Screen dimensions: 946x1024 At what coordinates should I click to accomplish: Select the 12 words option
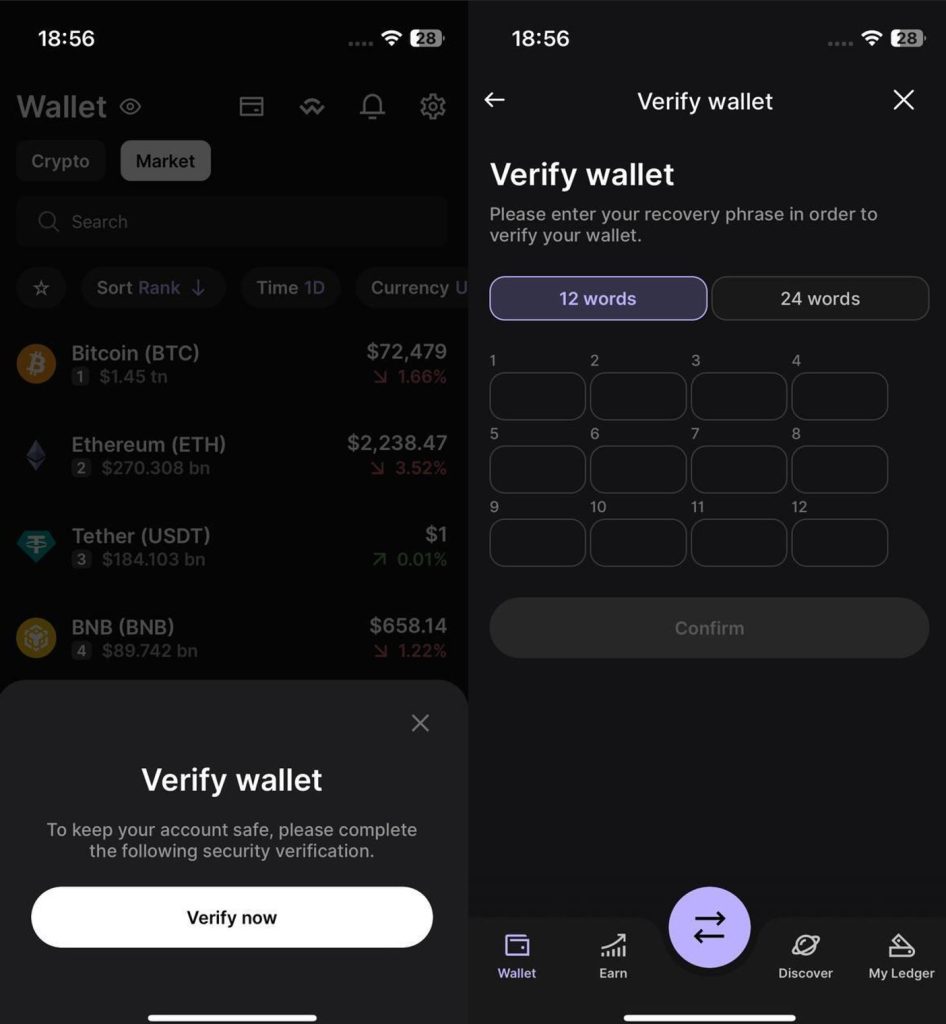coord(597,298)
